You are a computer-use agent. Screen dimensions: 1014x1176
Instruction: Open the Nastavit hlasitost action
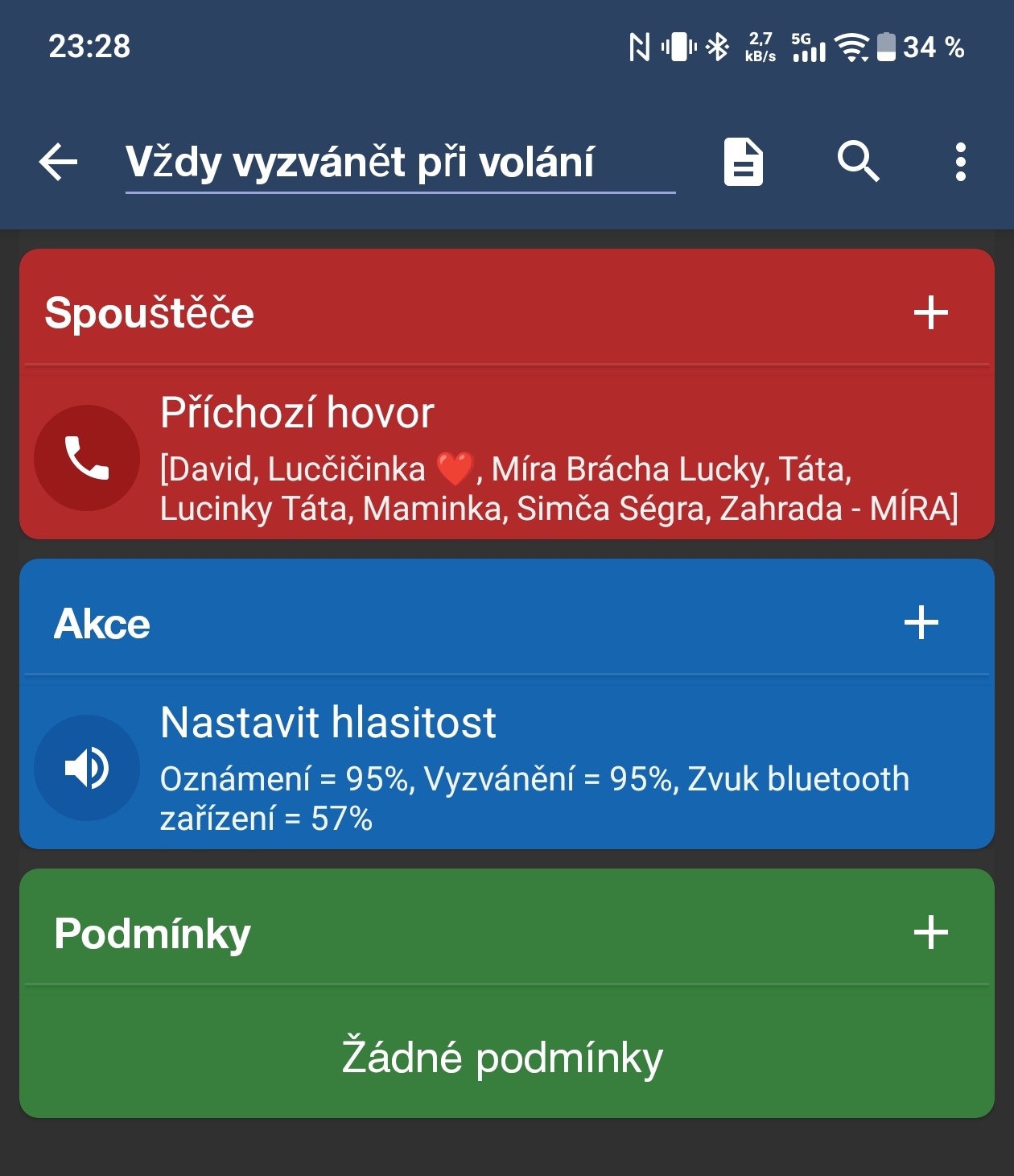(507, 766)
